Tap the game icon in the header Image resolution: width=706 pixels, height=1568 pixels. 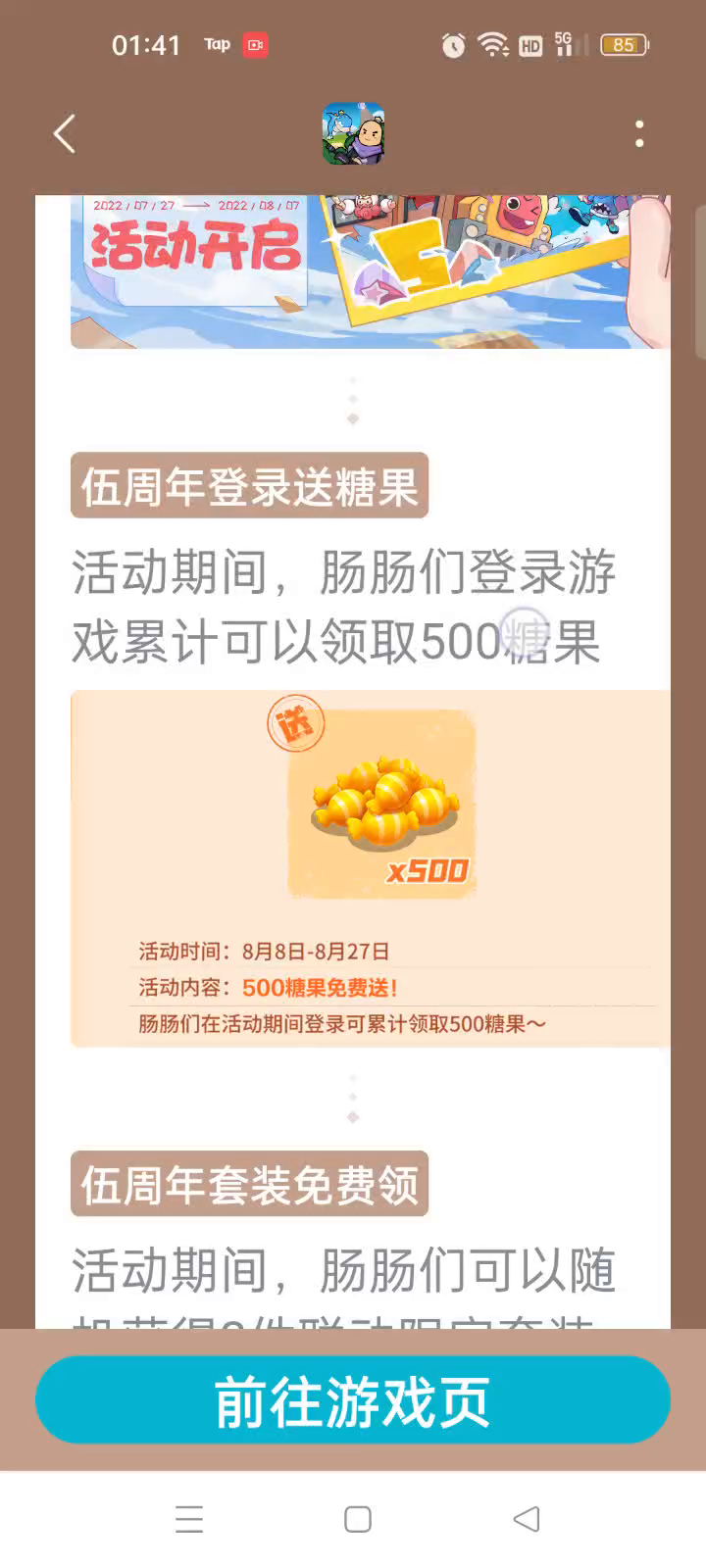(x=353, y=133)
